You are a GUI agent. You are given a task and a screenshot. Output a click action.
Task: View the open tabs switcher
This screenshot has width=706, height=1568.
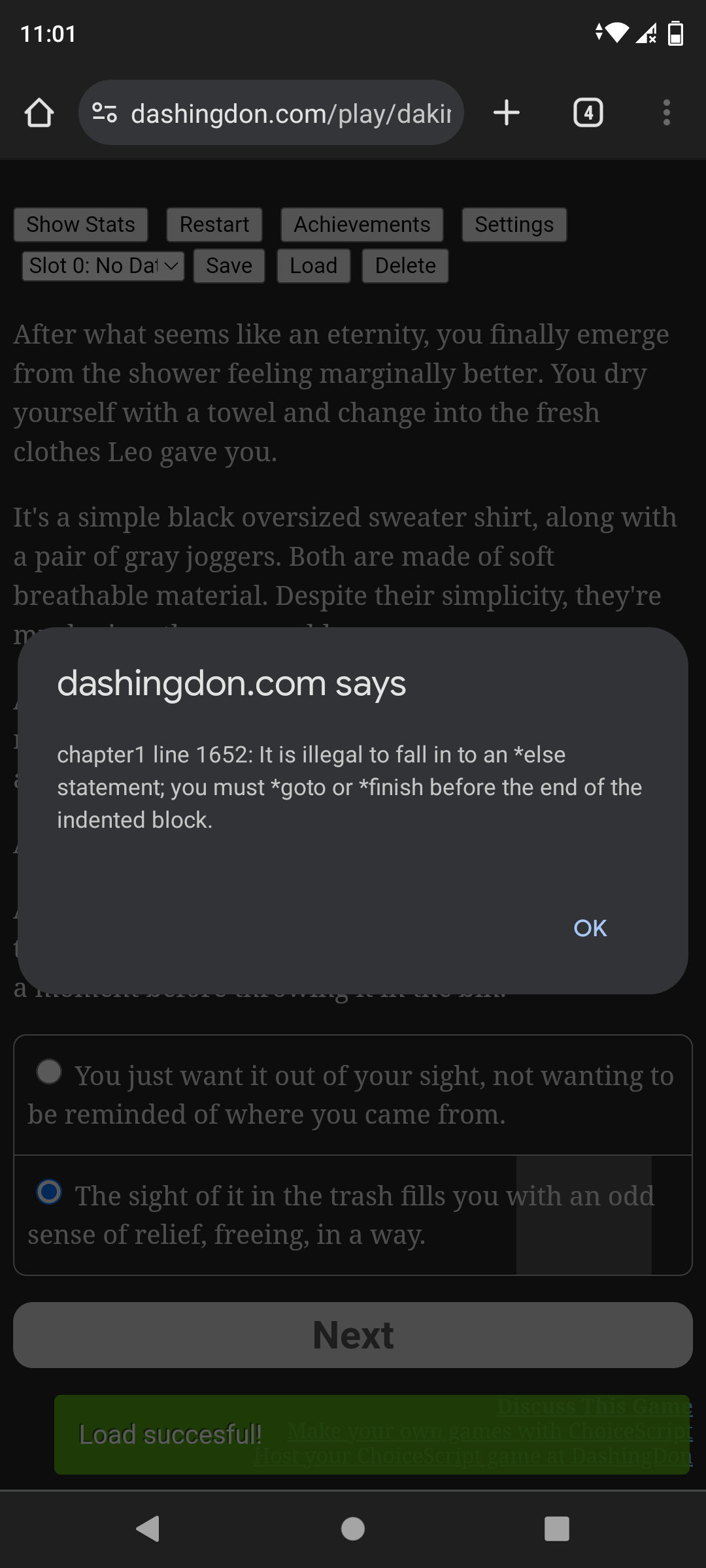[588, 113]
